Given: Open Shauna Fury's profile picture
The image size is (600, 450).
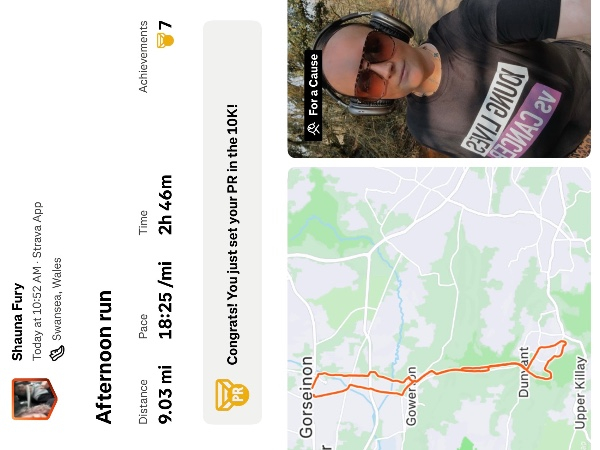Looking at the screenshot, I should pyautogui.click(x=35, y=399).
